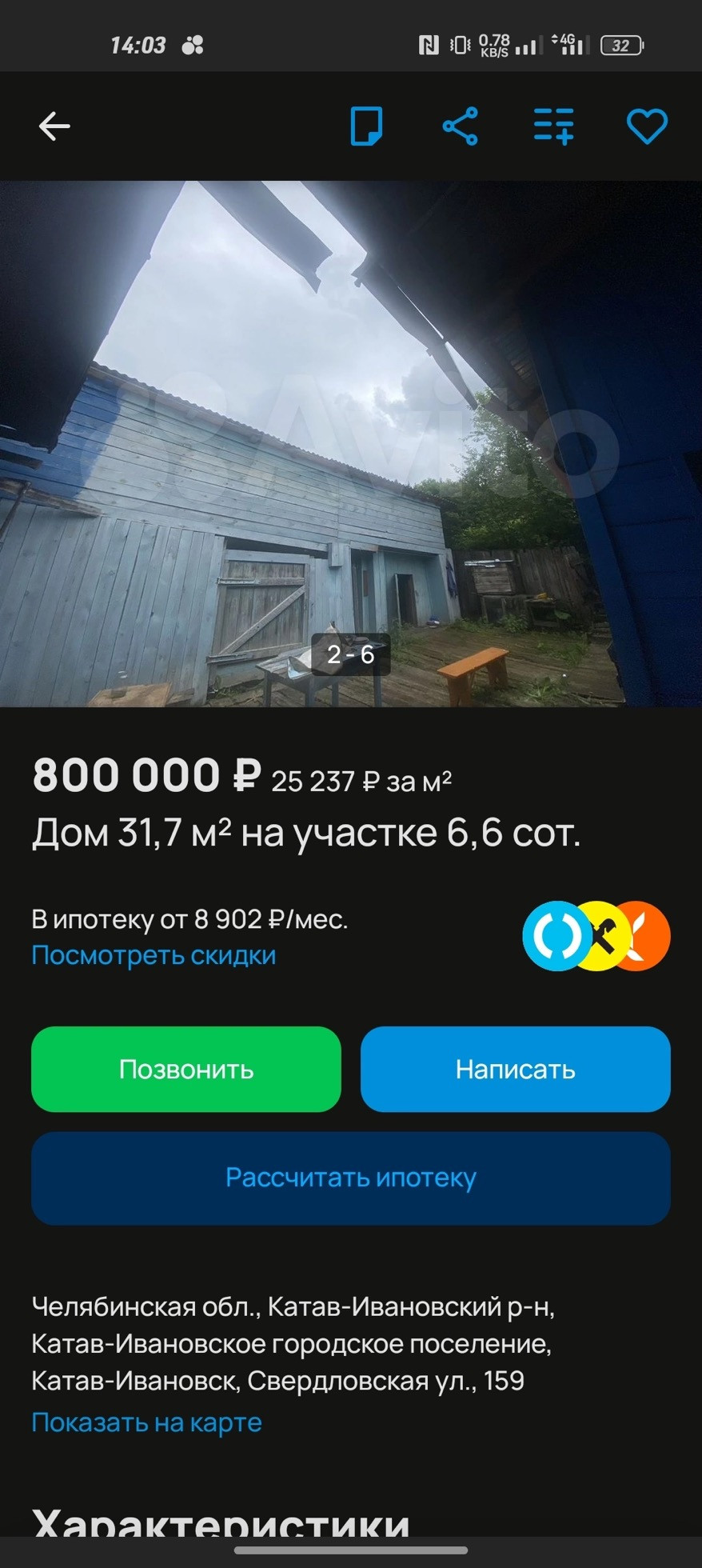Viewport: 702px width, 1568px height.
Task: Open Показать на карте location link
Action: tap(146, 1422)
